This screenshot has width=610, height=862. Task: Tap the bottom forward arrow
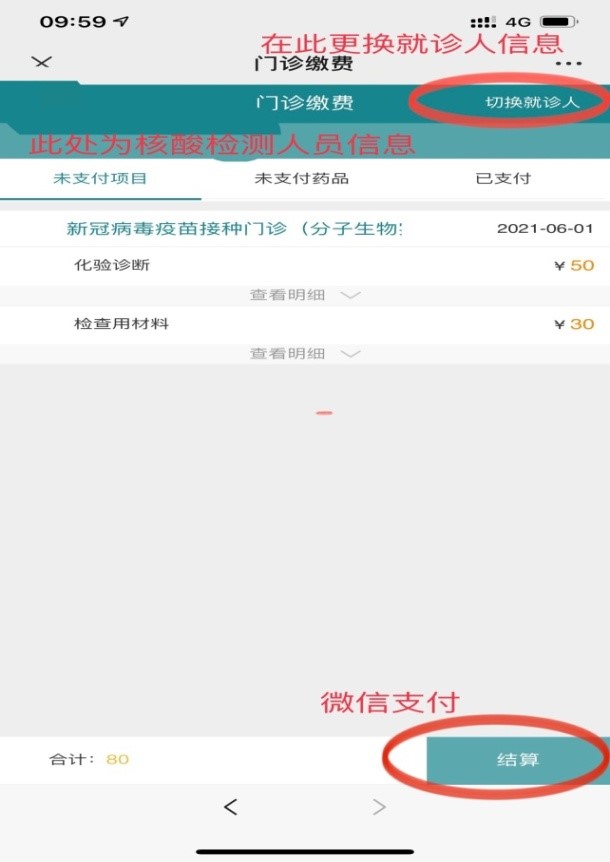click(379, 807)
